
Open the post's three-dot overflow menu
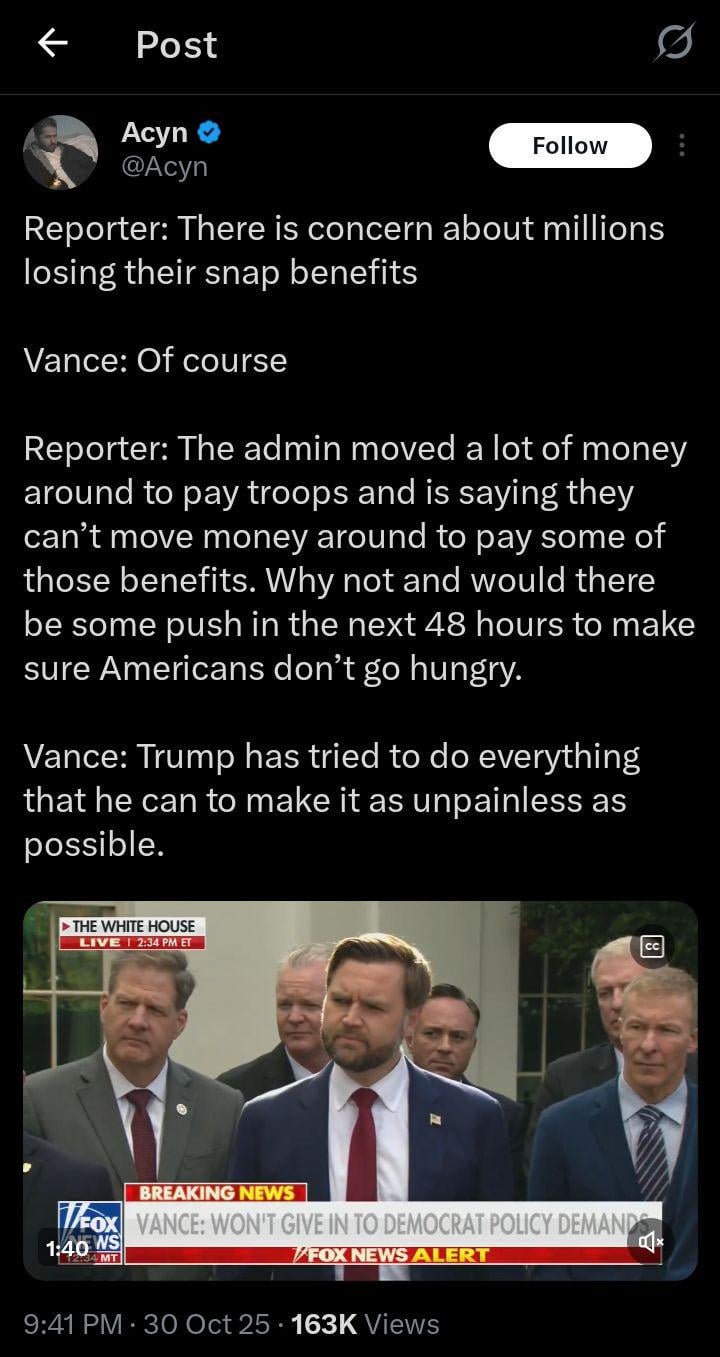(682, 146)
